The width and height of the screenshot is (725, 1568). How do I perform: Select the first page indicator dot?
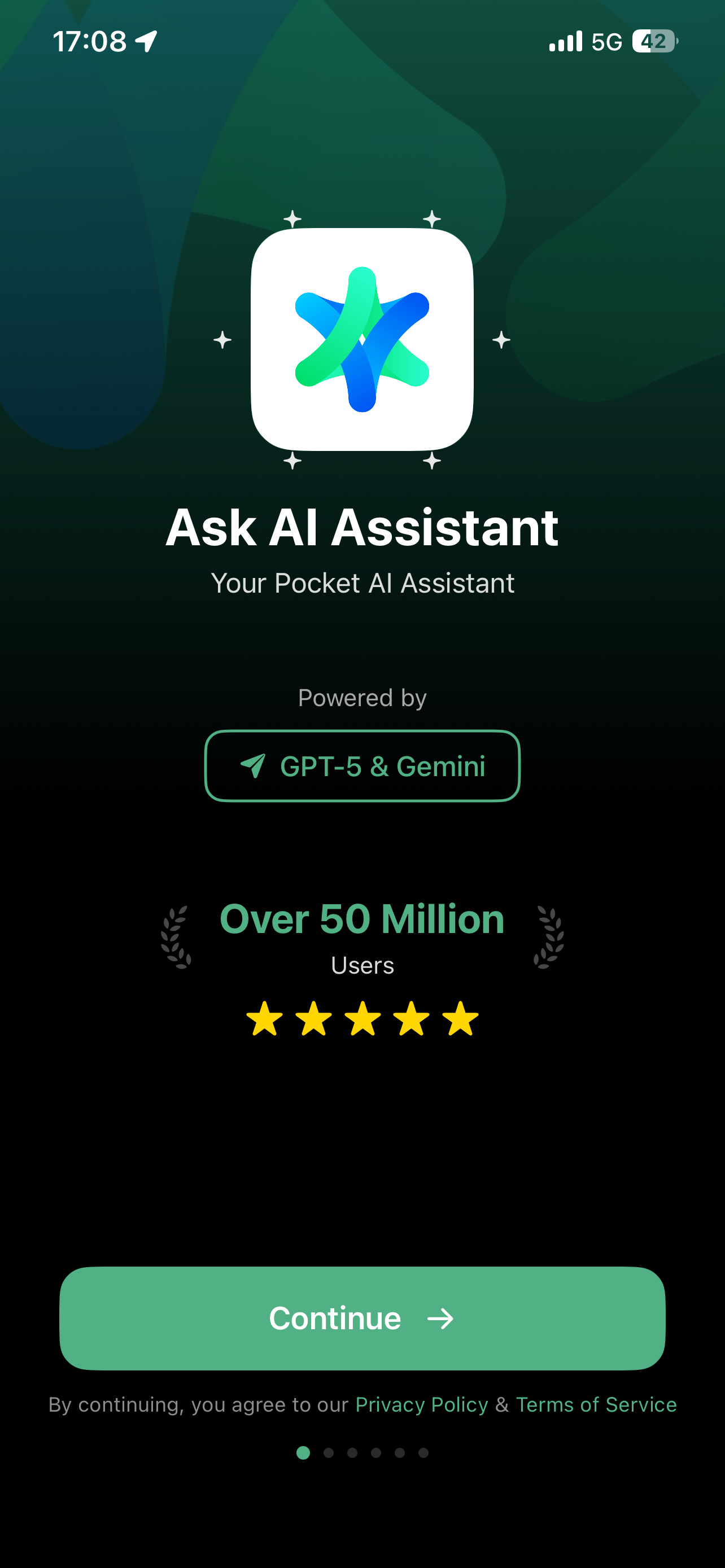tap(303, 1452)
